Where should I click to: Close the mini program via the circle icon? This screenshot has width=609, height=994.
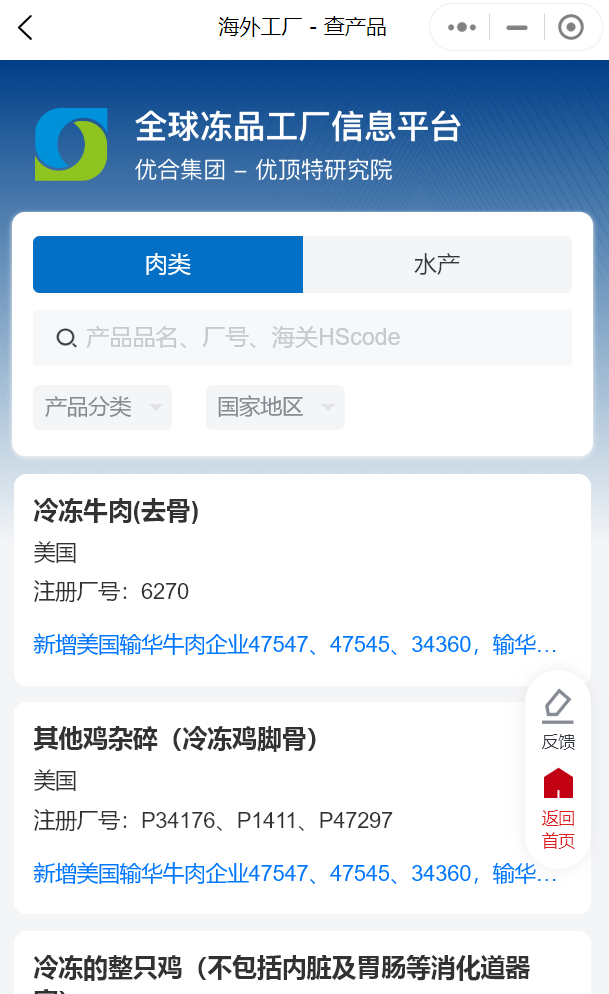click(570, 27)
